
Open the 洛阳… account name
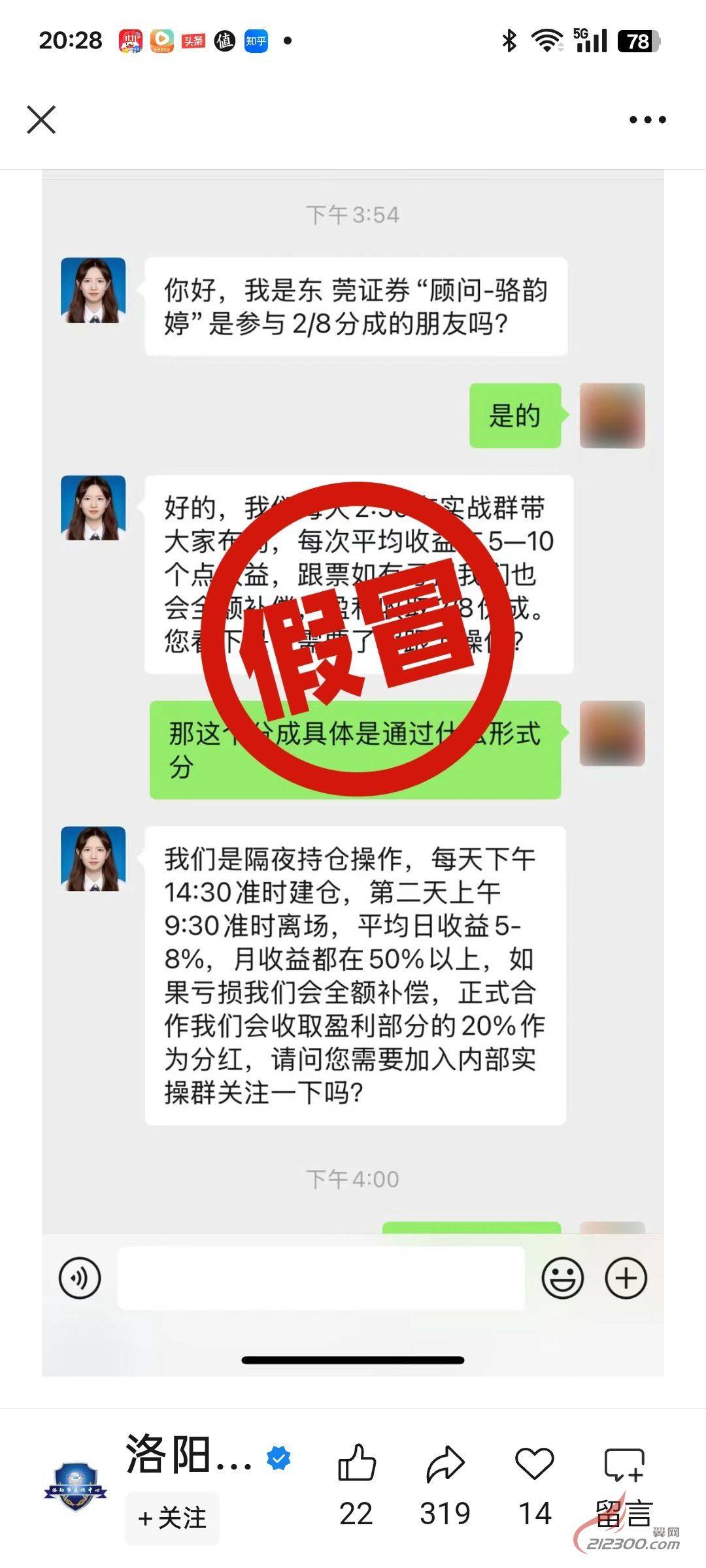(190, 1455)
